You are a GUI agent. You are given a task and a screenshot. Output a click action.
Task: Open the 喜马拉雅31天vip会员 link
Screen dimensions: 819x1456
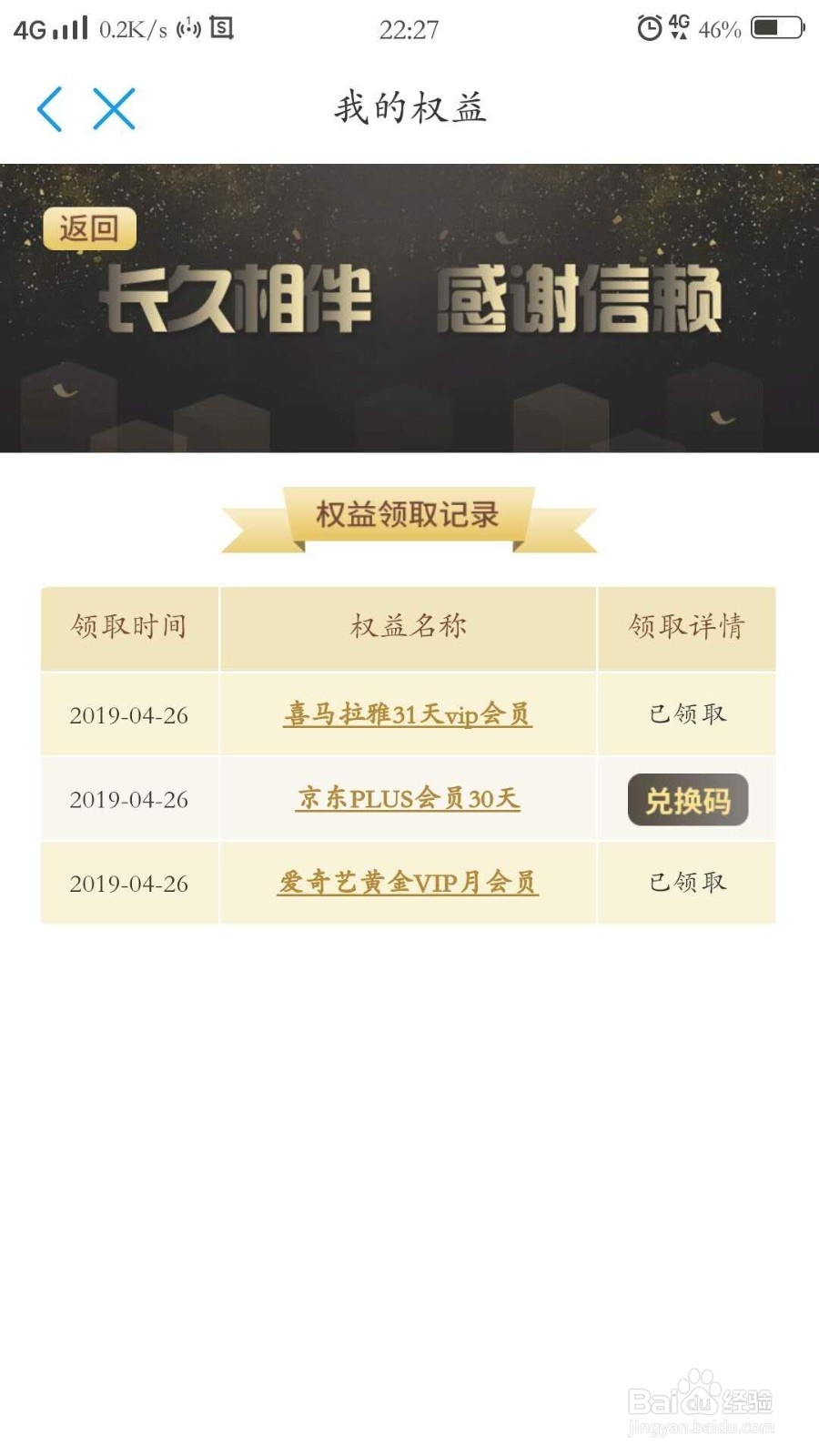[x=408, y=715]
